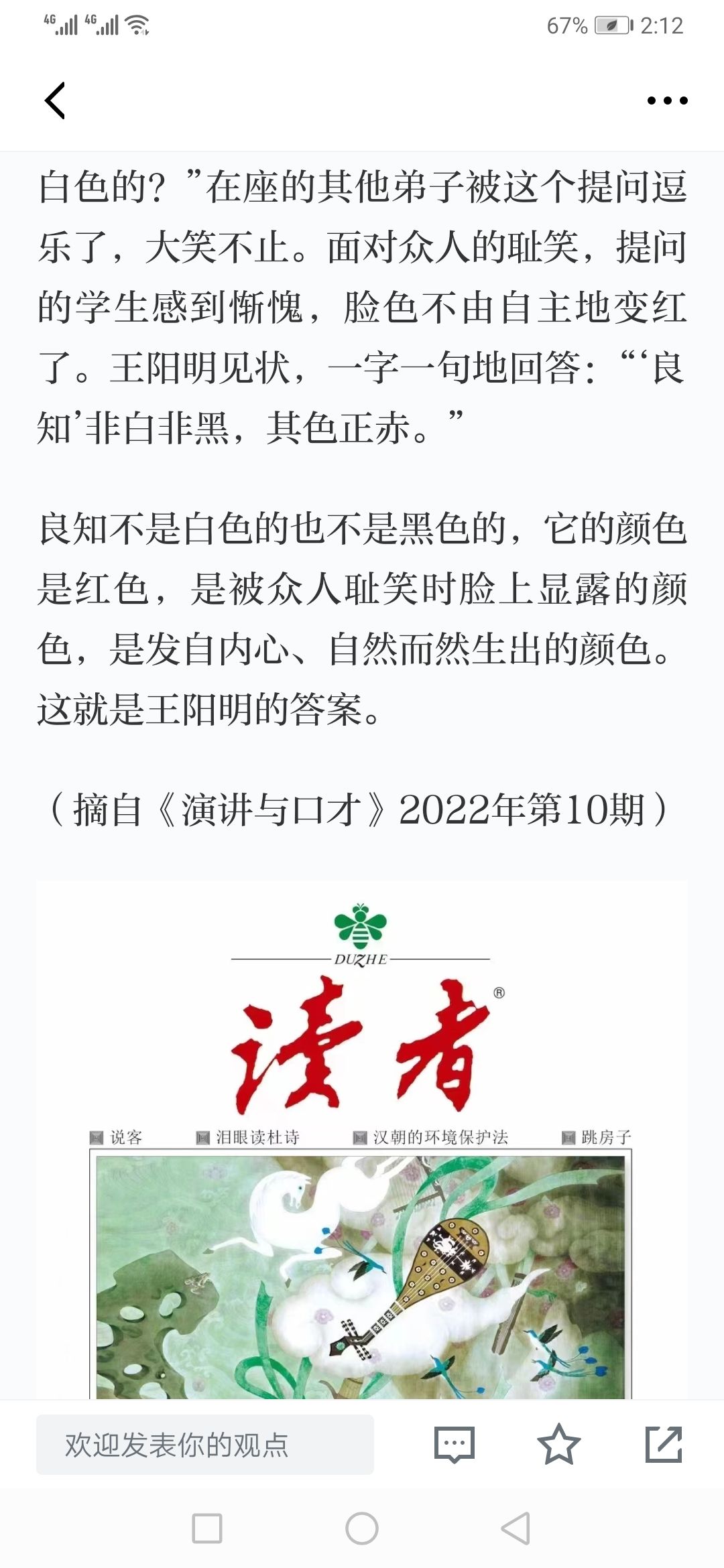The image size is (724, 1568).
Task: Share the article via the share icon
Action: point(664,1444)
